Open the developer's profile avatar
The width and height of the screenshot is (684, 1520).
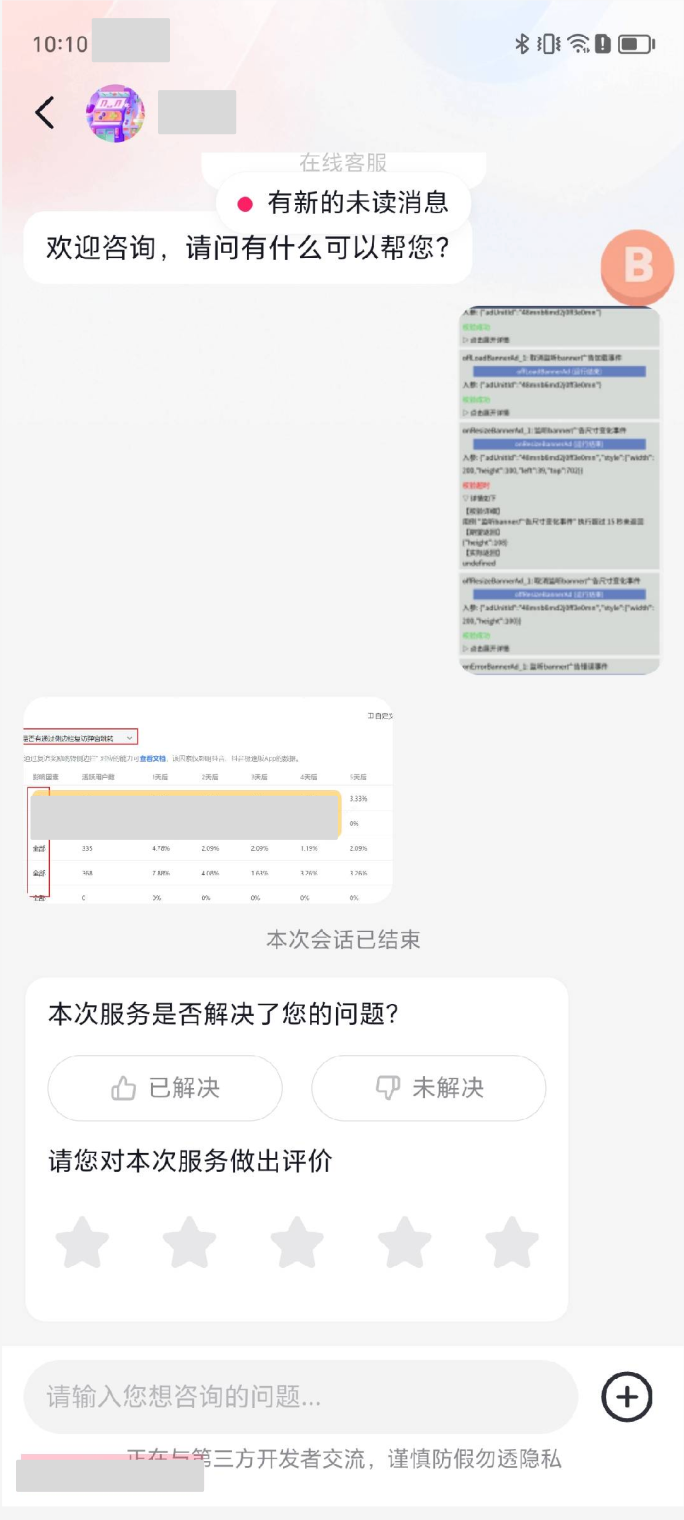115,113
